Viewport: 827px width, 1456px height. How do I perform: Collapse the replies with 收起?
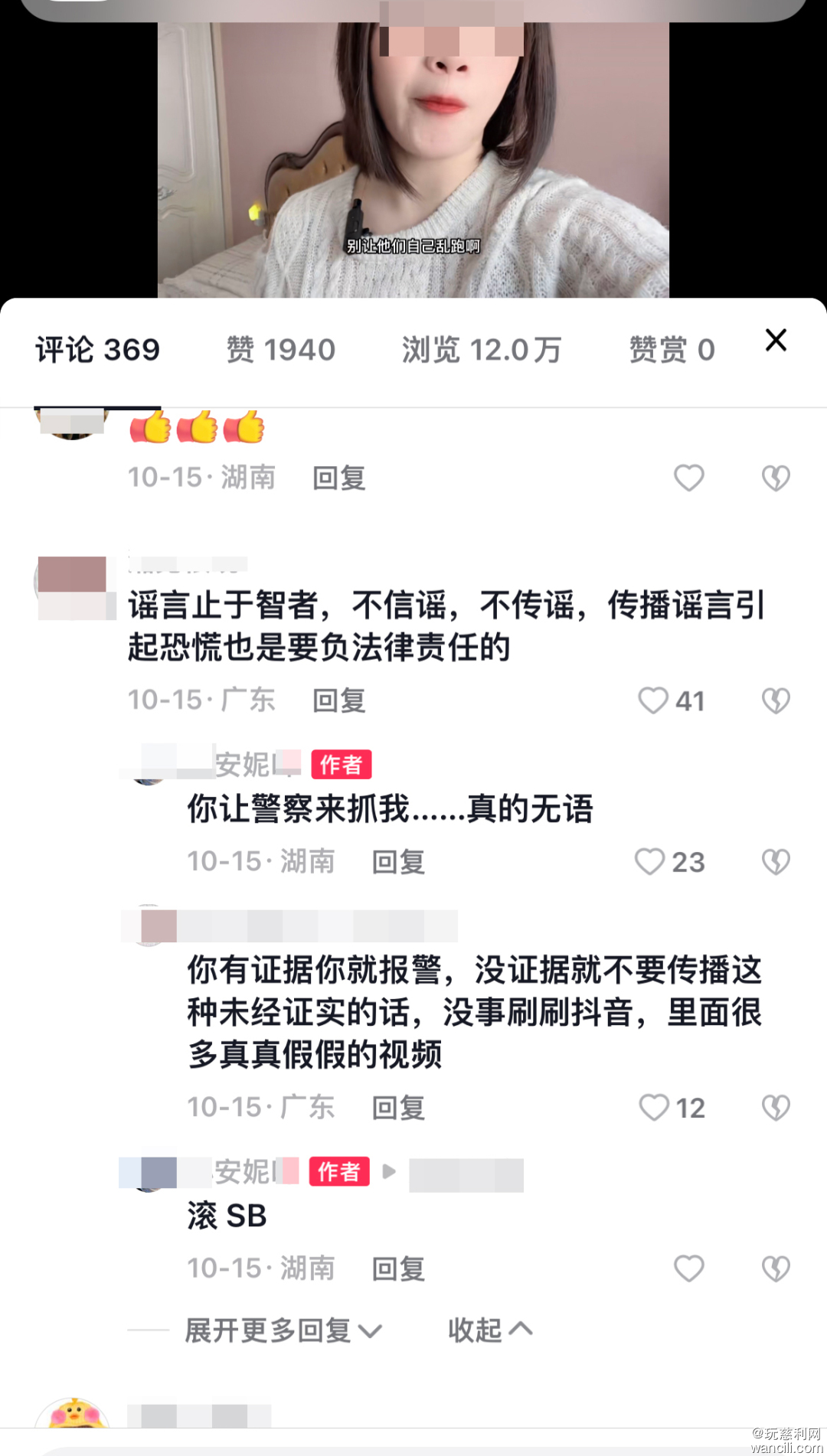490,1330
